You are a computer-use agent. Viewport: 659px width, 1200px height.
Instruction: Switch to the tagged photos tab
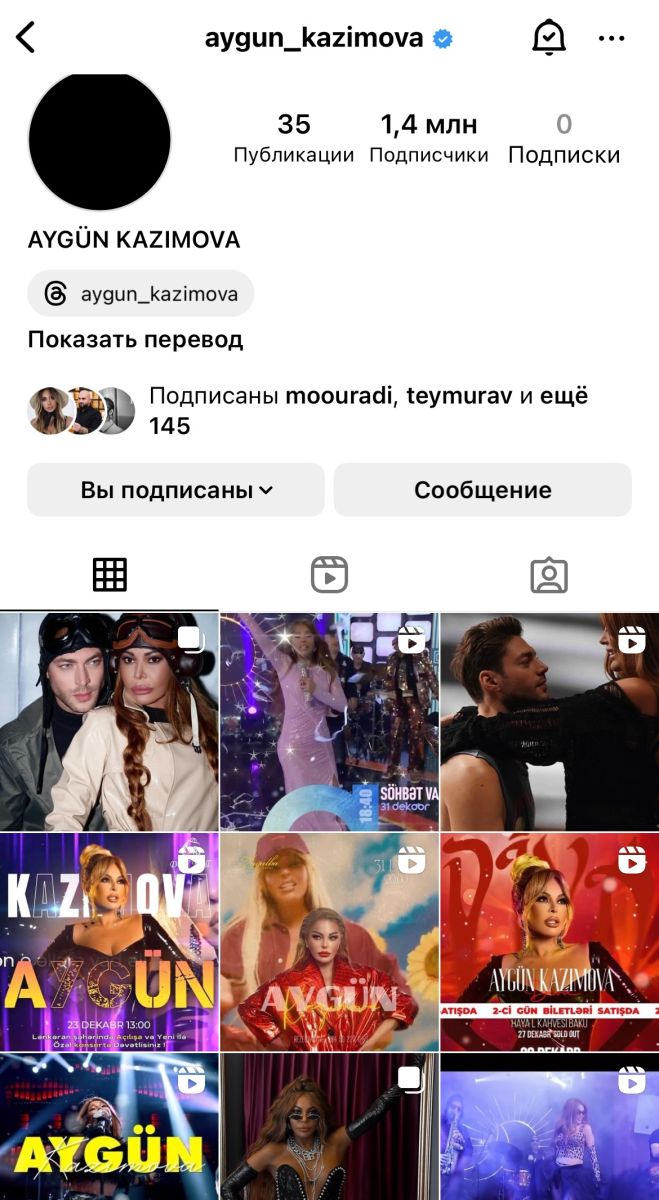point(548,575)
